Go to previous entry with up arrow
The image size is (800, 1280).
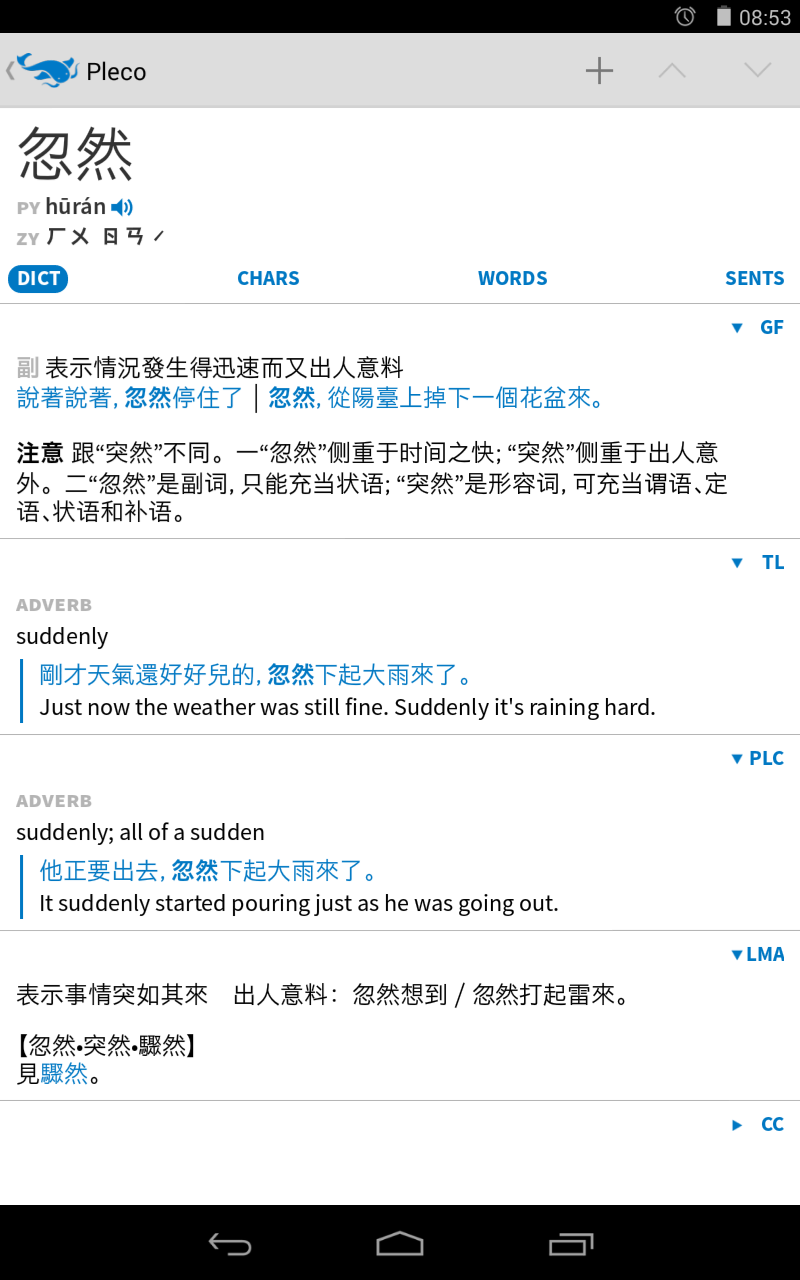[672, 70]
